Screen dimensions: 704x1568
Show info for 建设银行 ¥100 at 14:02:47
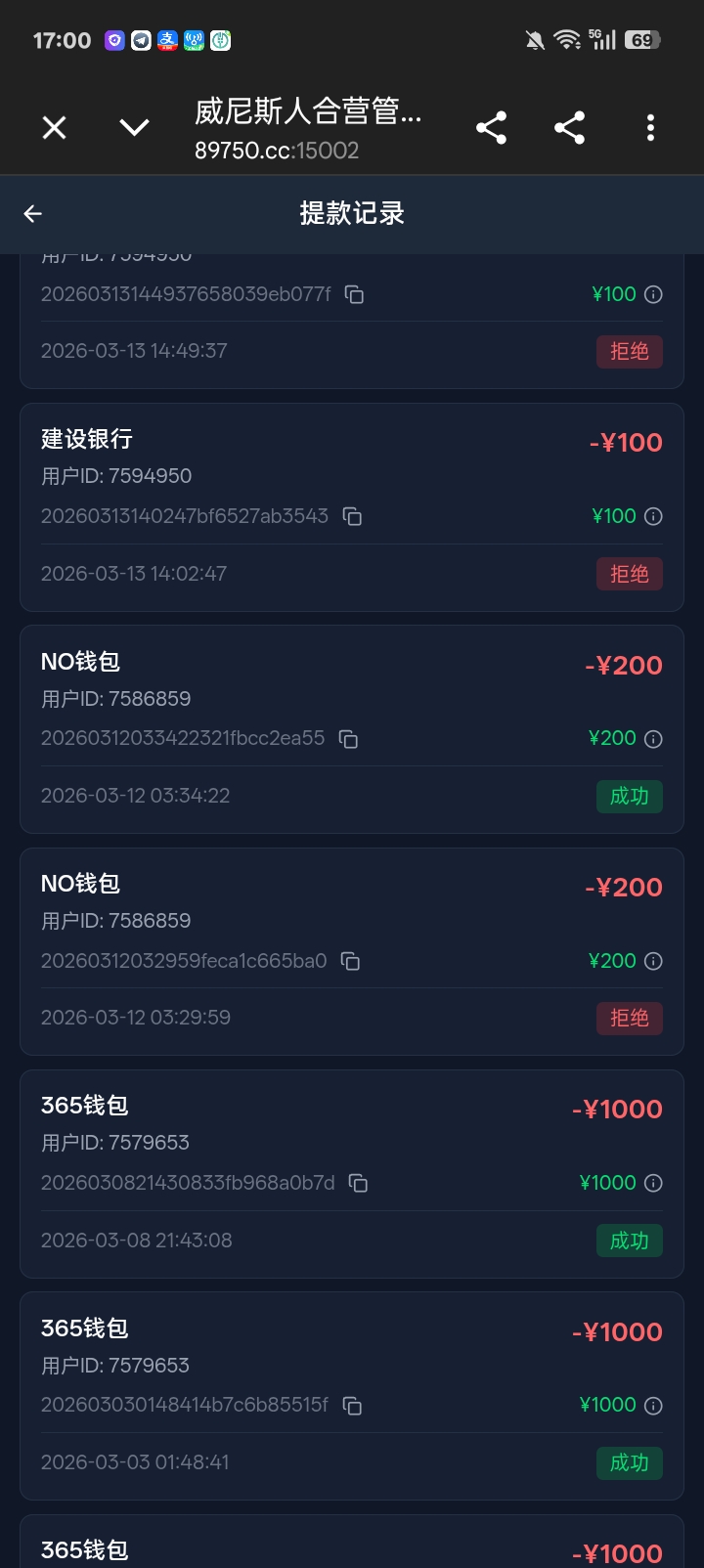pos(654,516)
